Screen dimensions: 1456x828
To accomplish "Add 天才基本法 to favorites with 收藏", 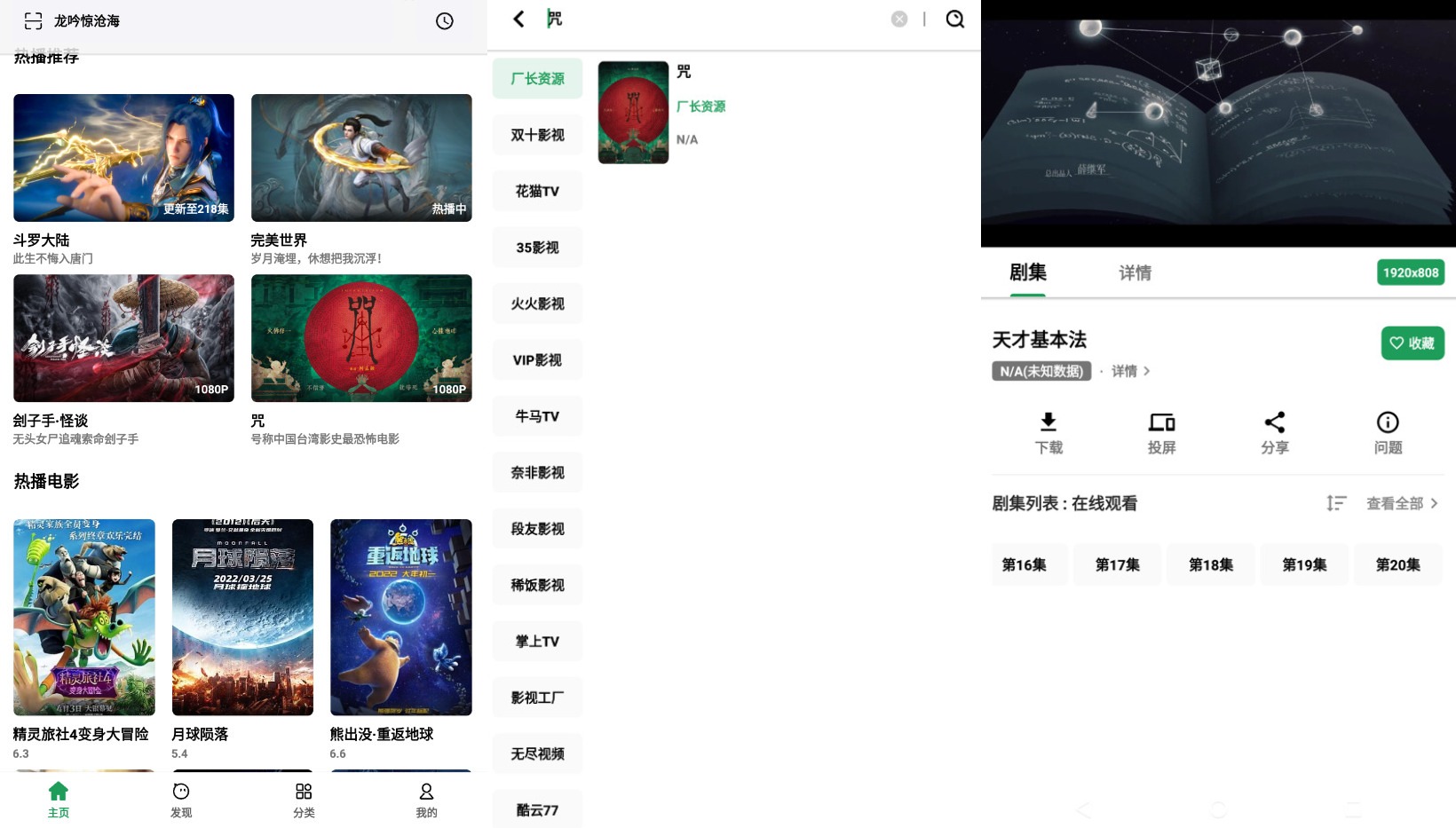I will pos(1412,343).
